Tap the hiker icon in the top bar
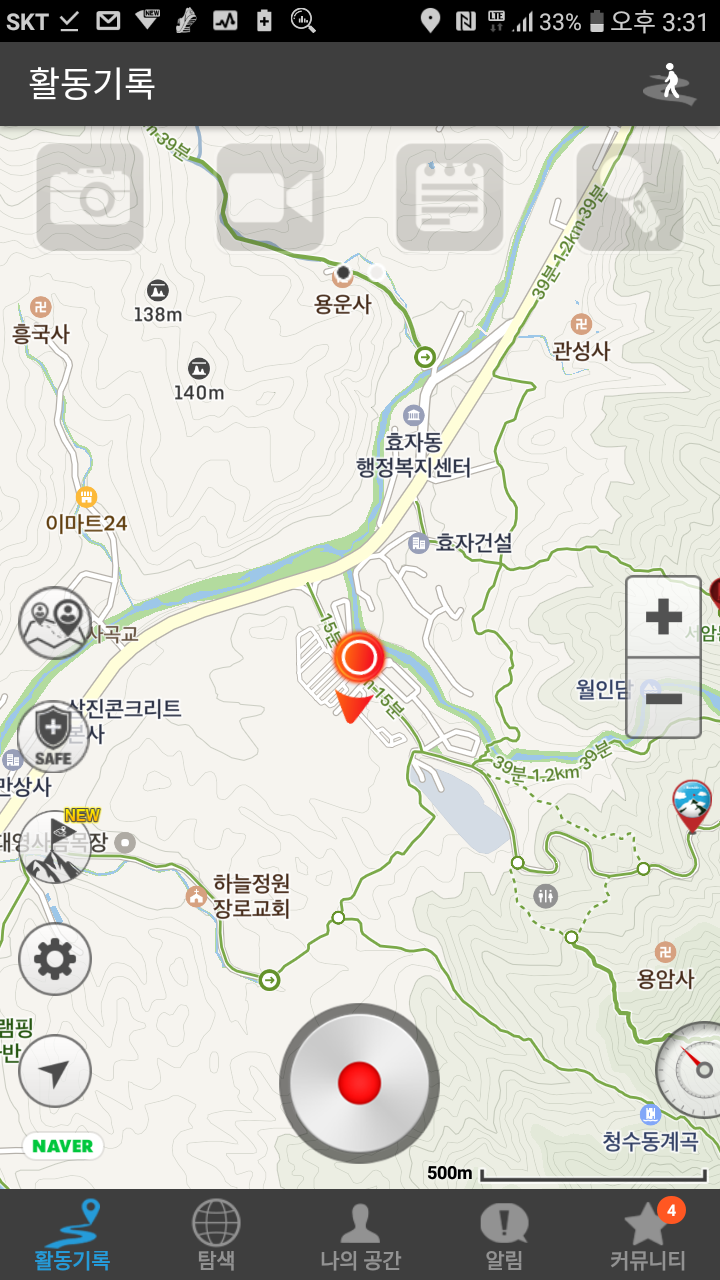This screenshot has width=720, height=1280. pyautogui.click(x=670, y=83)
